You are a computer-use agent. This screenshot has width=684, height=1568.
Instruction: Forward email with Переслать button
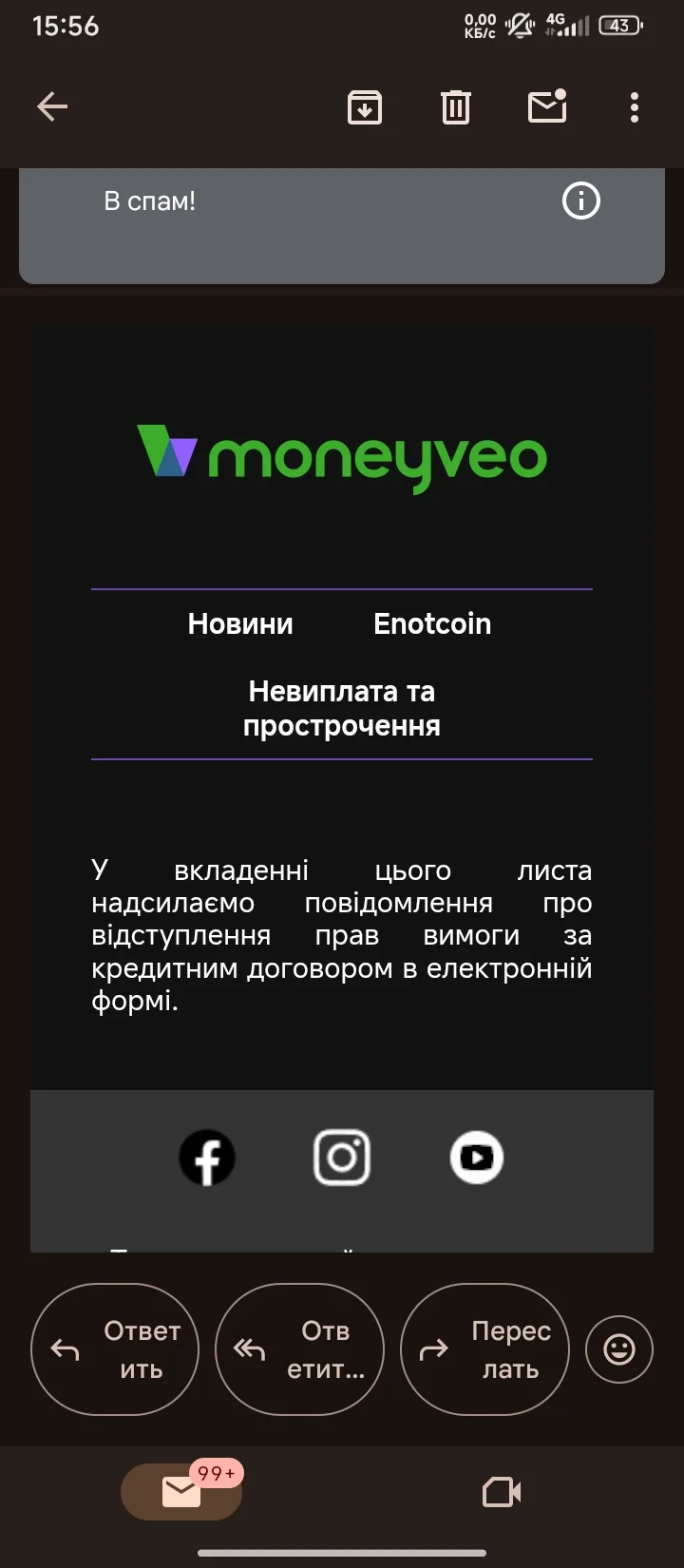(484, 1349)
